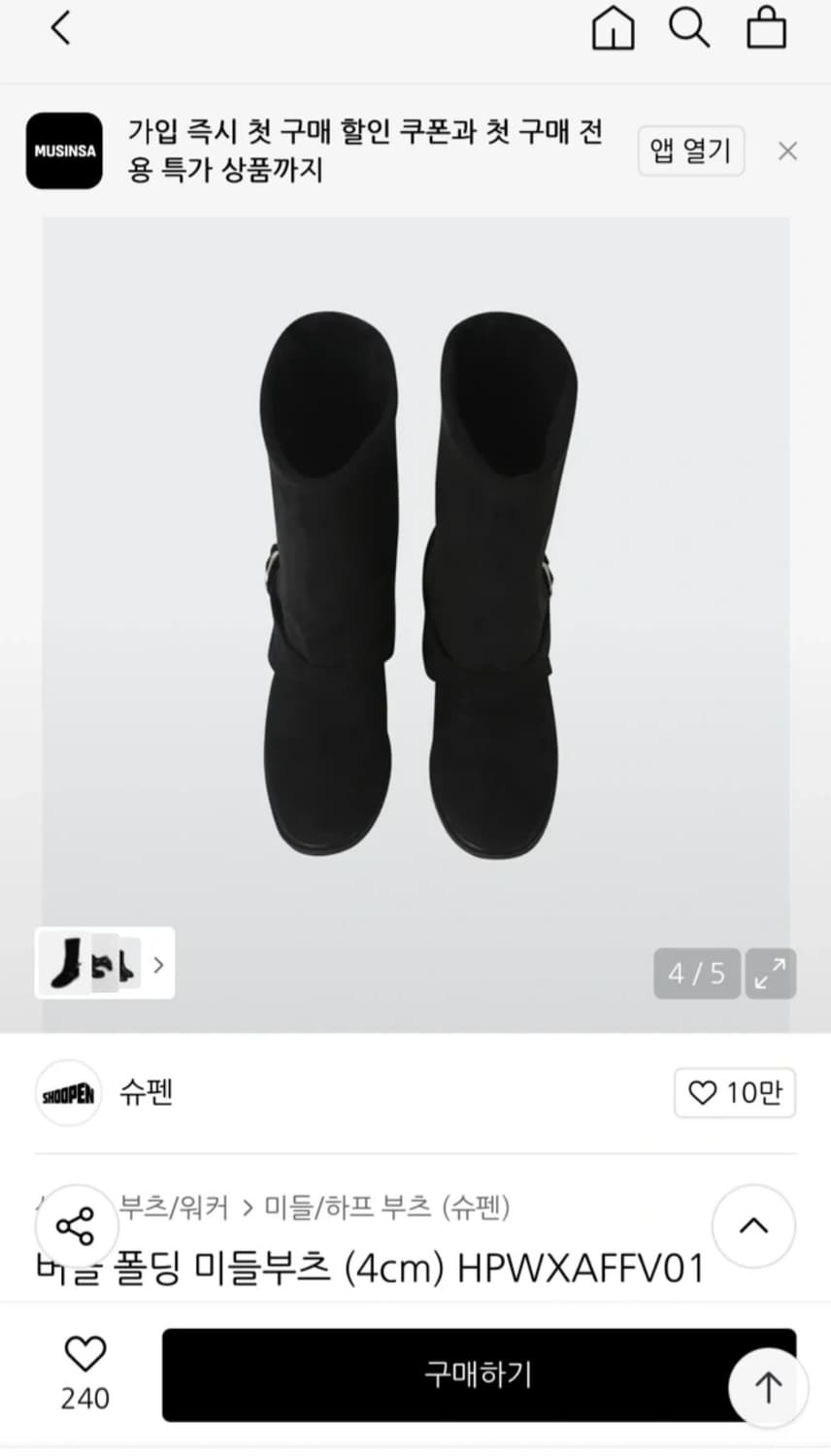Tap the MUSINSA app logo
The image size is (831, 1456).
click(64, 150)
